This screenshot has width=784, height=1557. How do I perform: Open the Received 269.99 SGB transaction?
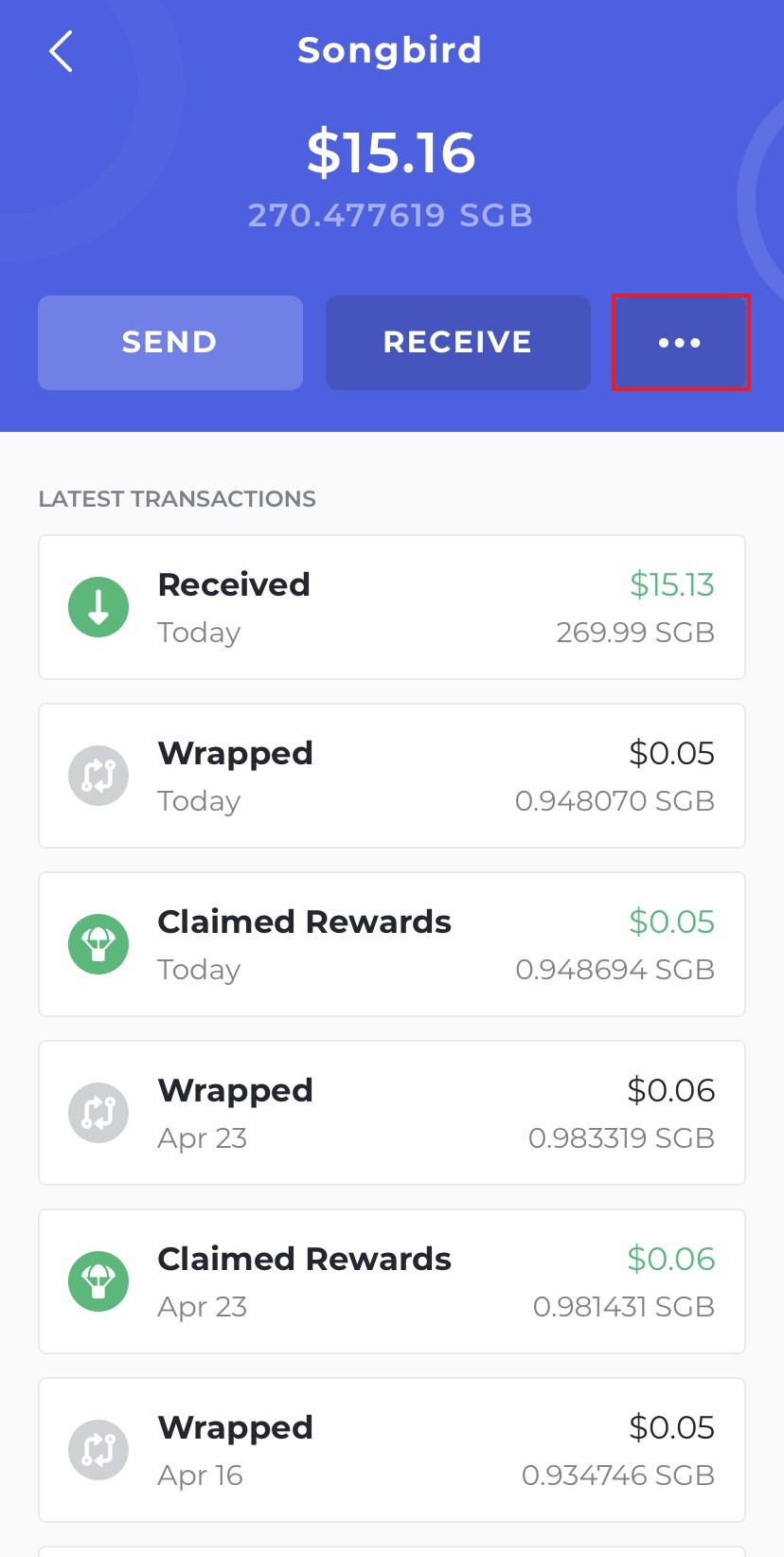(391, 607)
